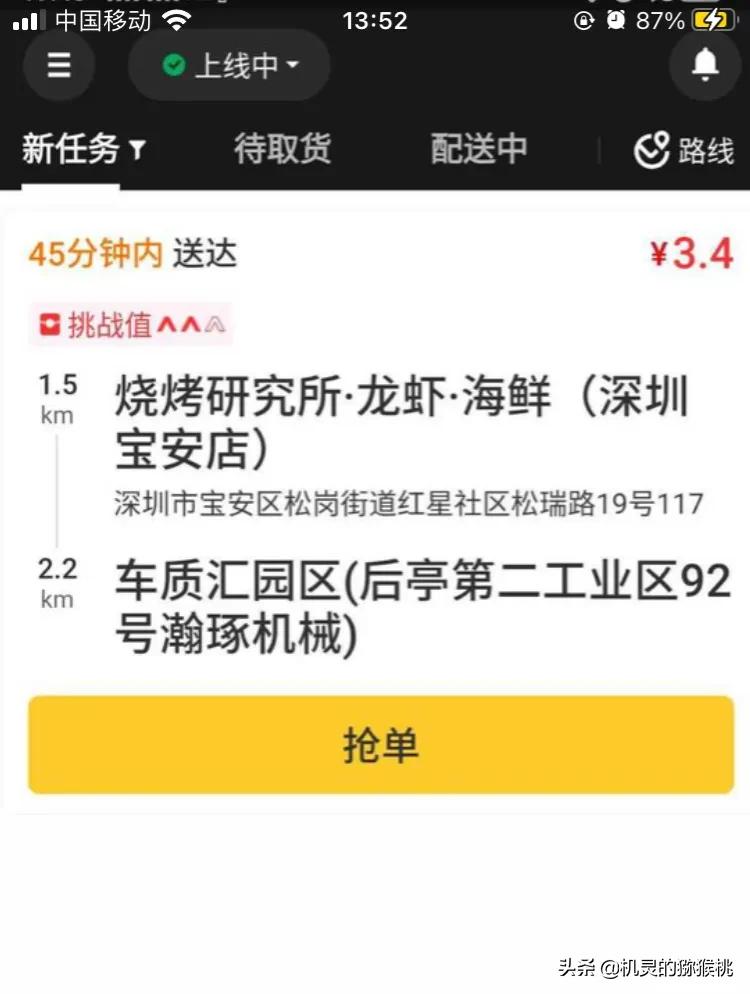
Task: Tap the 抢单 grab order button
Action: (375, 744)
